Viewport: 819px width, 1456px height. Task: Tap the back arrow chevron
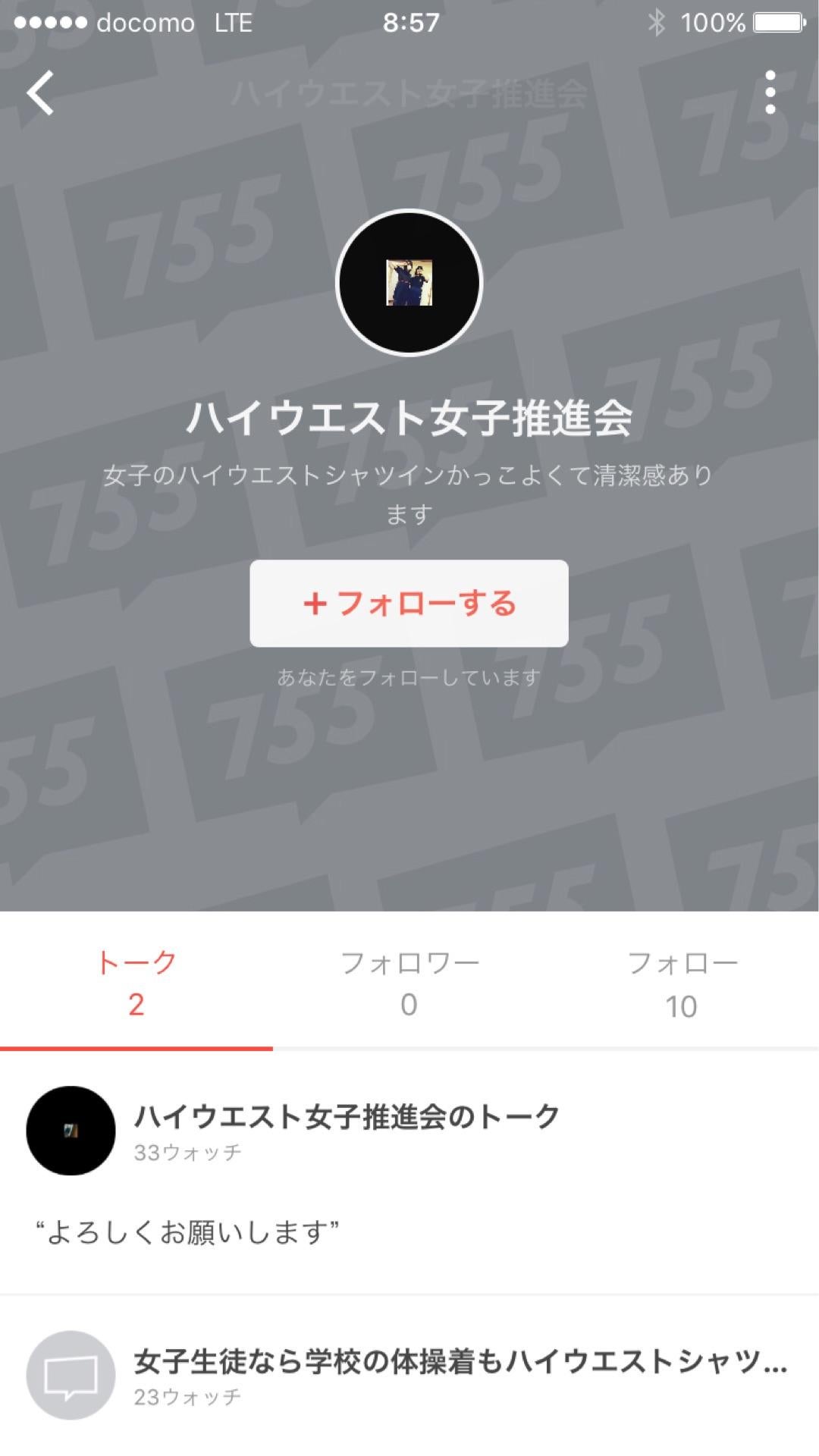pos(38,93)
